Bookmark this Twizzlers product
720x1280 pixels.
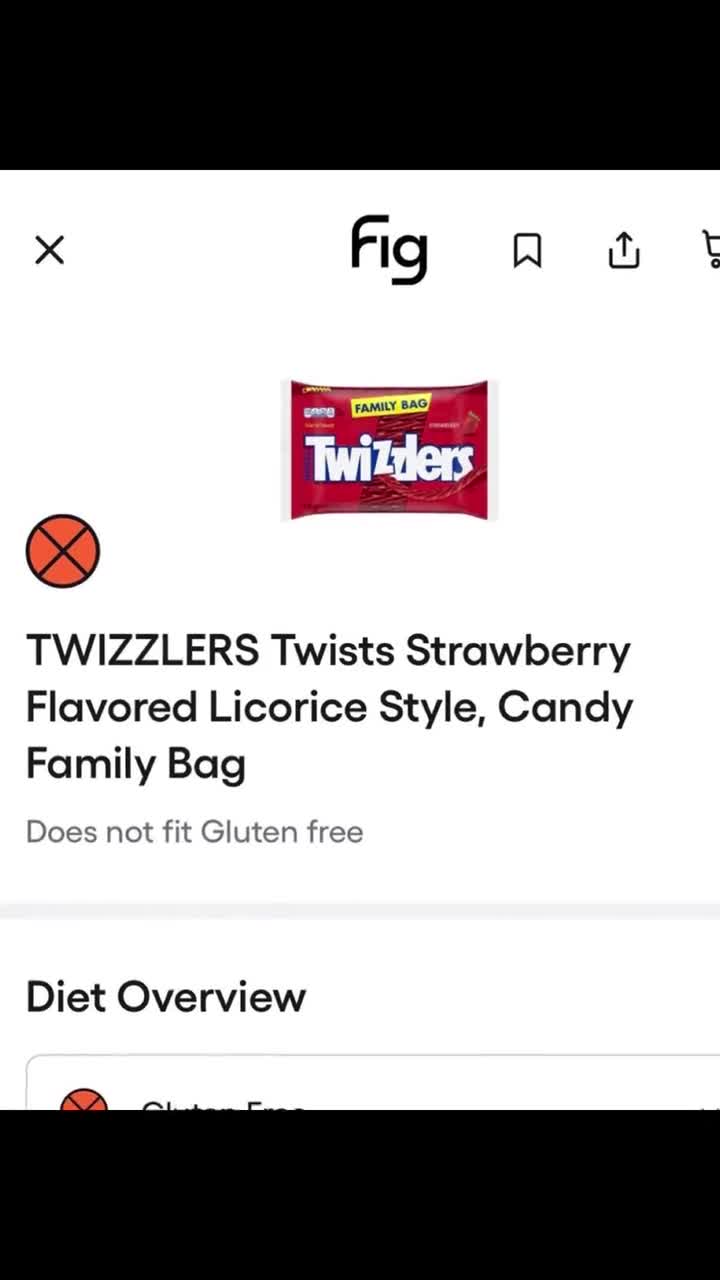[x=527, y=251]
